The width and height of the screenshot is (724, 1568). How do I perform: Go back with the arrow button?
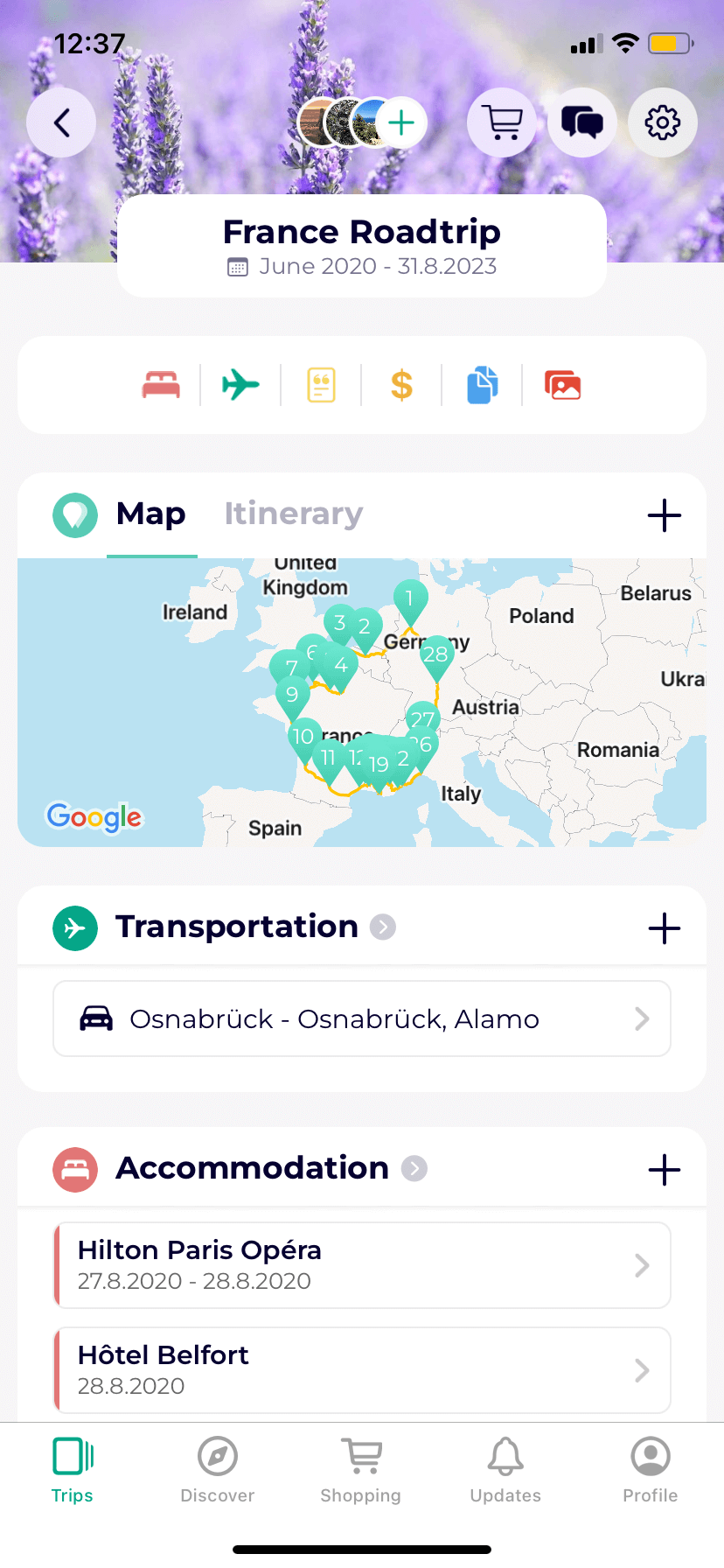(x=60, y=122)
